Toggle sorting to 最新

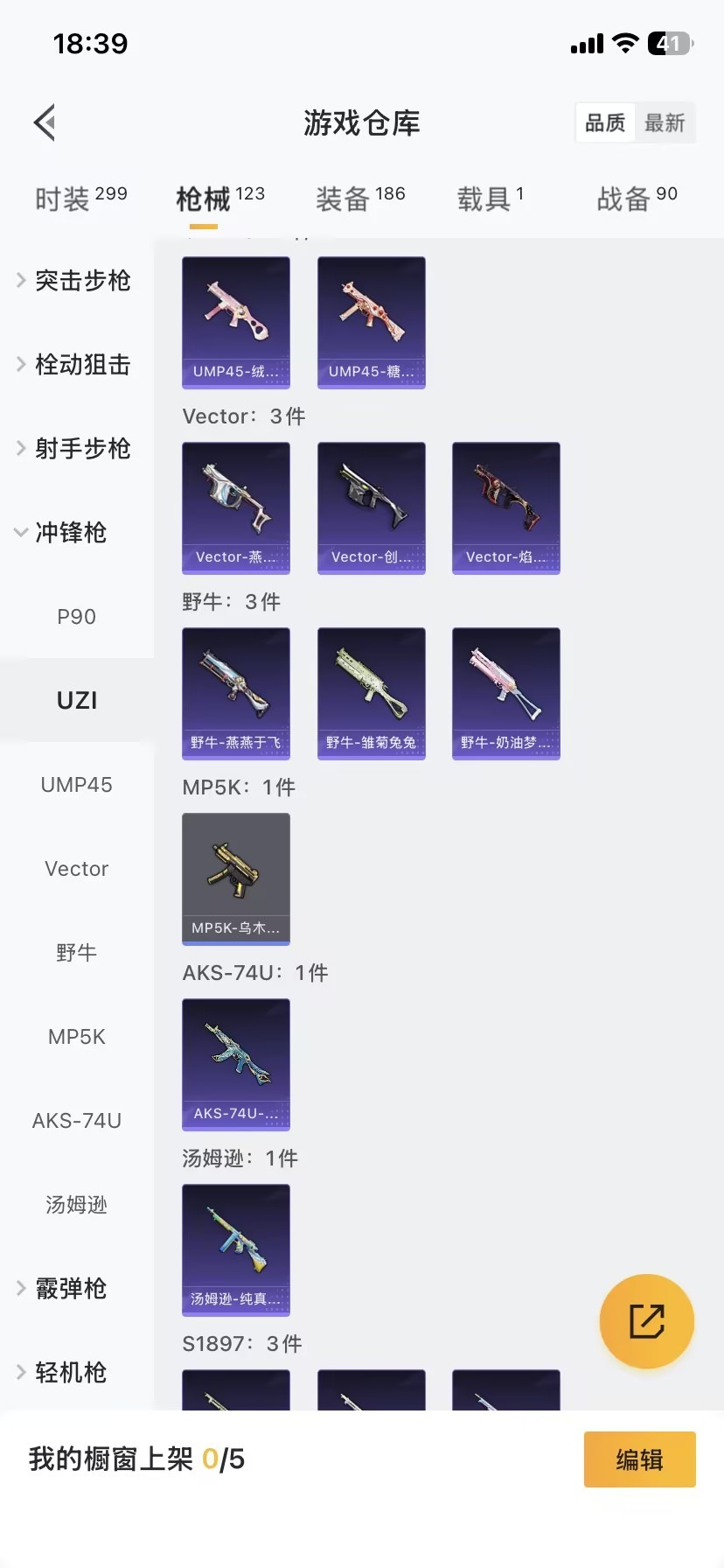pyautogui.click(x=665, y=122)
